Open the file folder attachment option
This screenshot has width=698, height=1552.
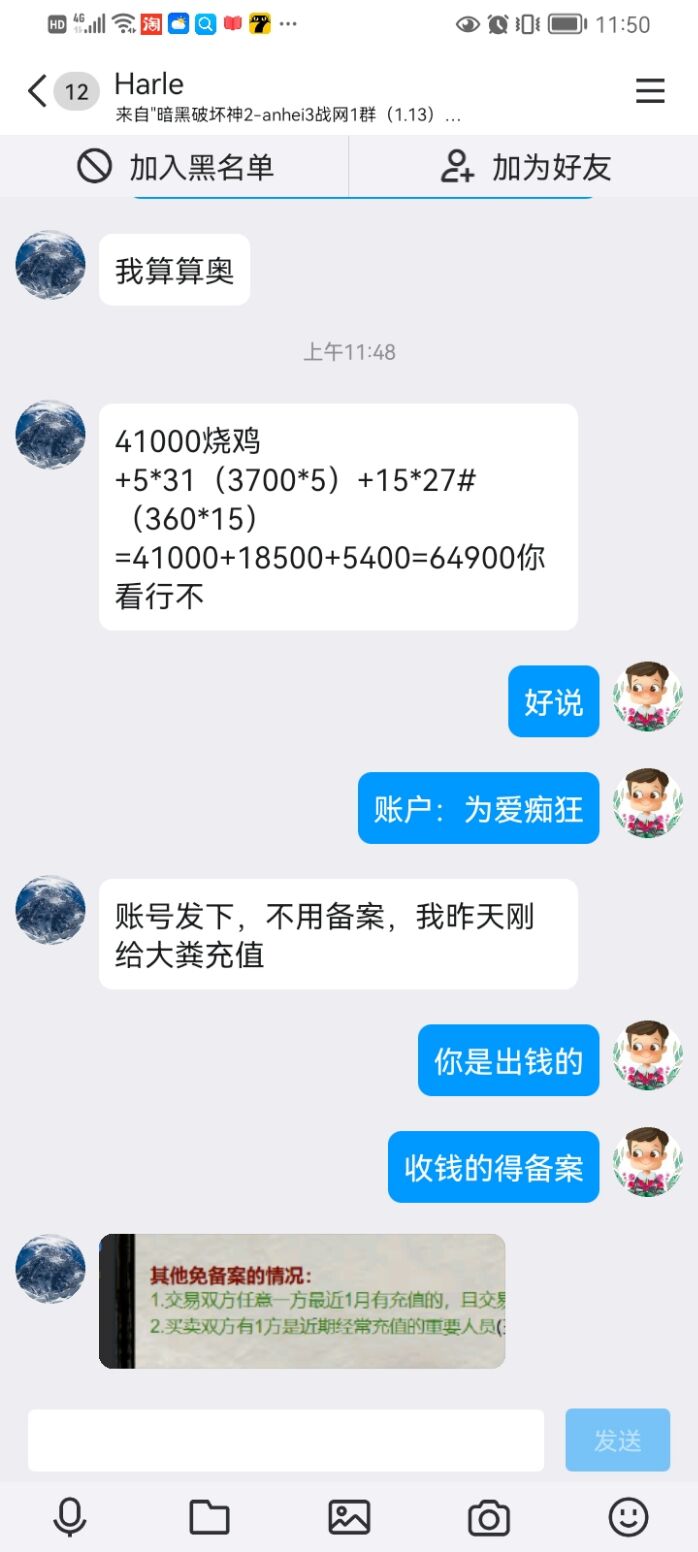pos(209,1517)
